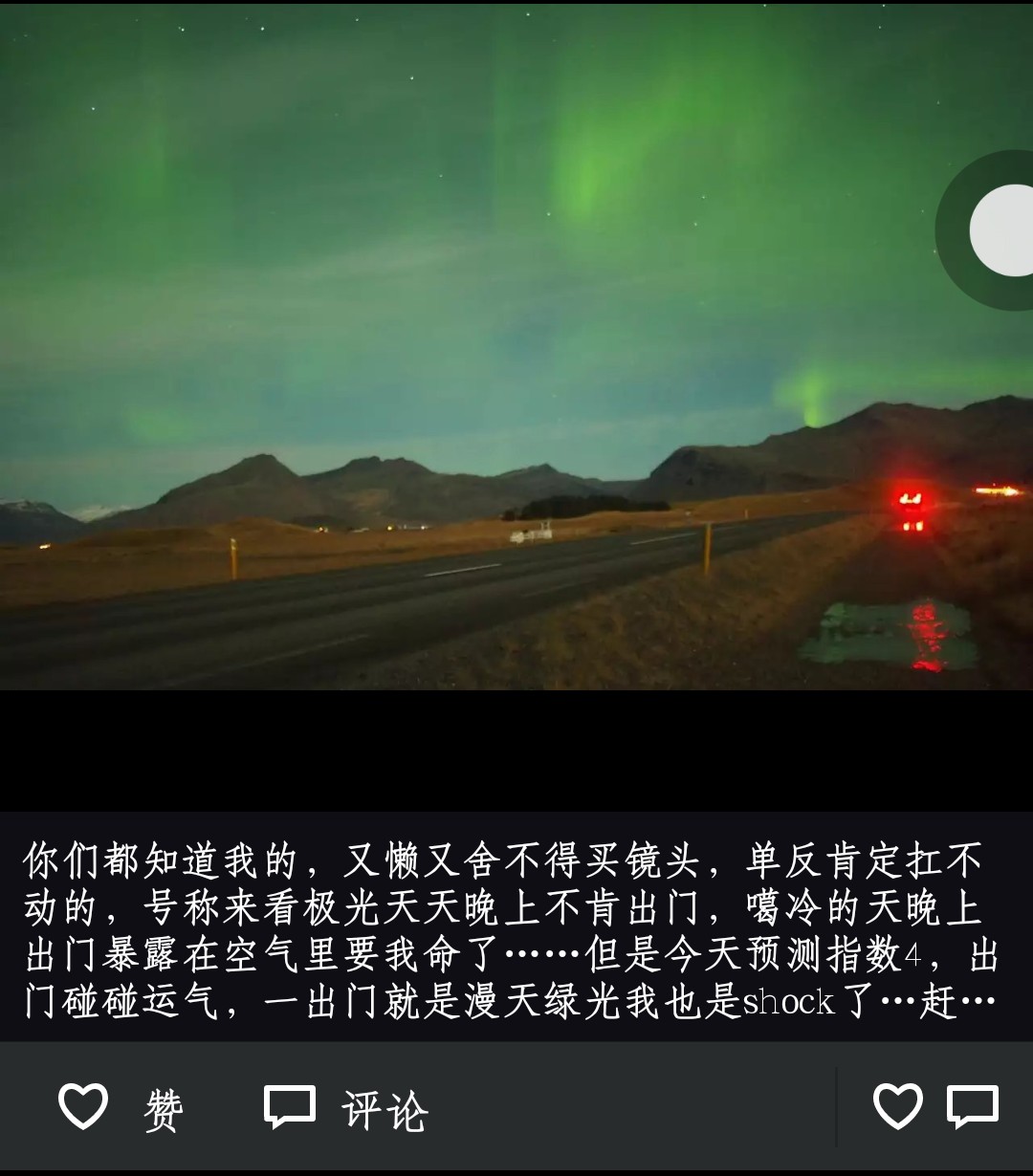Image resolution: width=1033 pixels, height=1176 pixels.
Task: Open the 评论 comment button
Action: 346,1108
